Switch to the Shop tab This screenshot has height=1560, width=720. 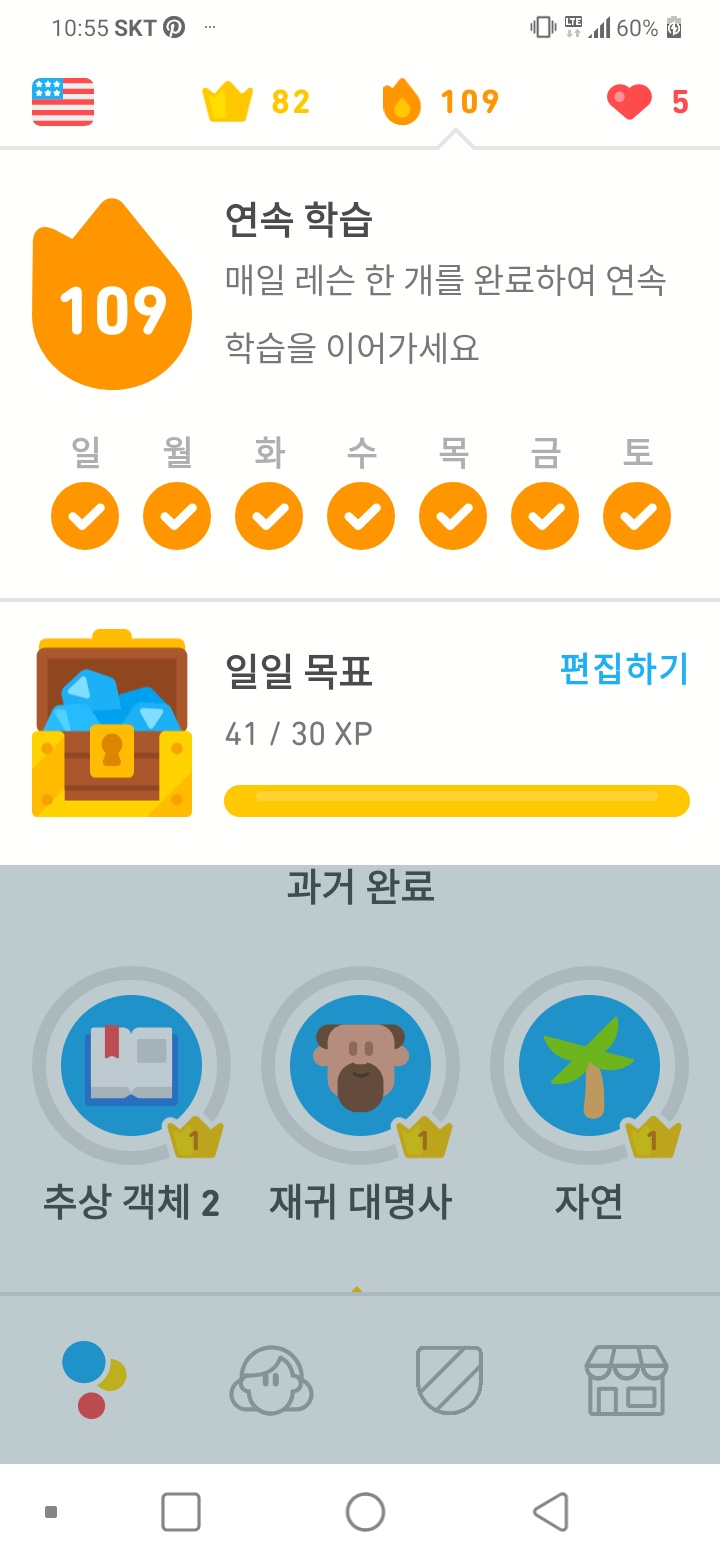(626, 1380)
